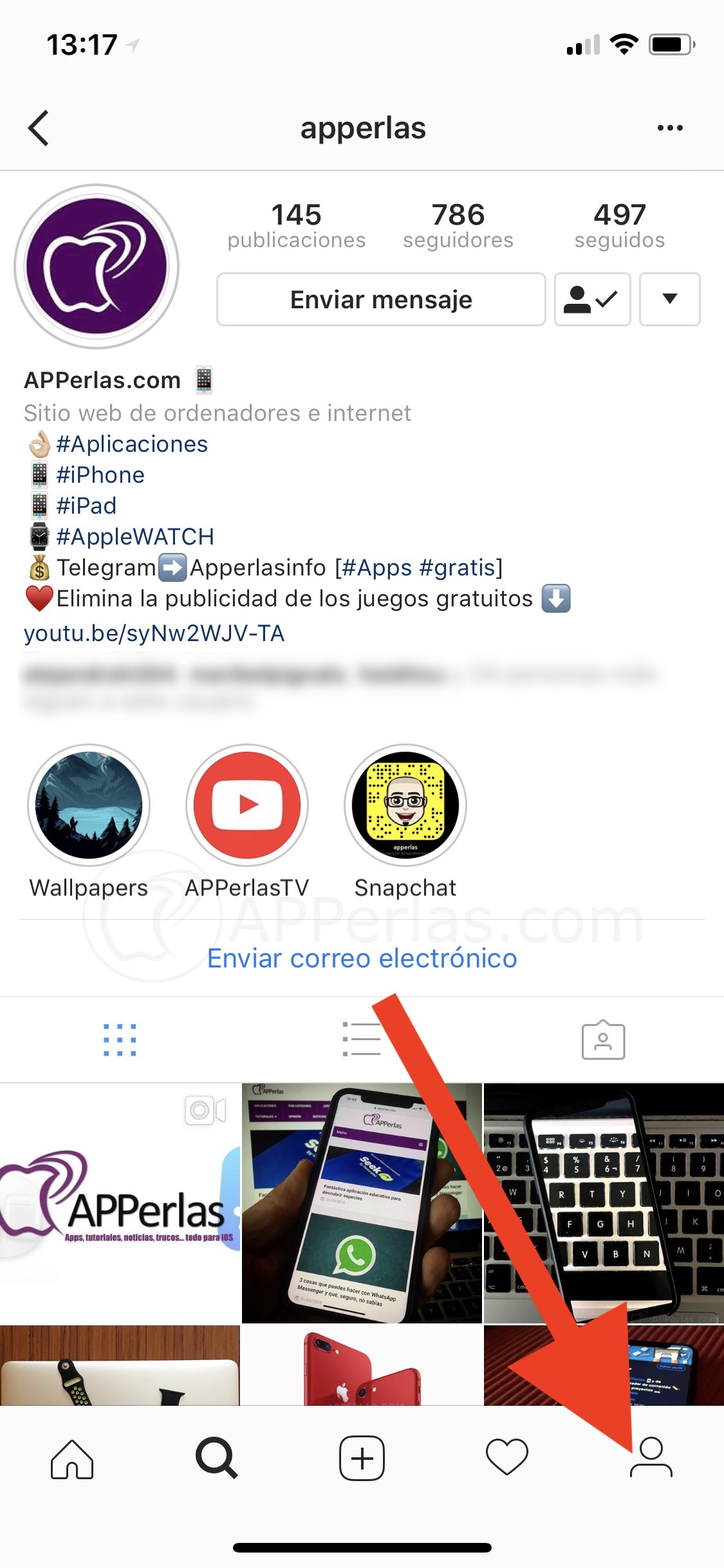
Task: Open the Snapchat story highlight
Action: coord(405,805)
